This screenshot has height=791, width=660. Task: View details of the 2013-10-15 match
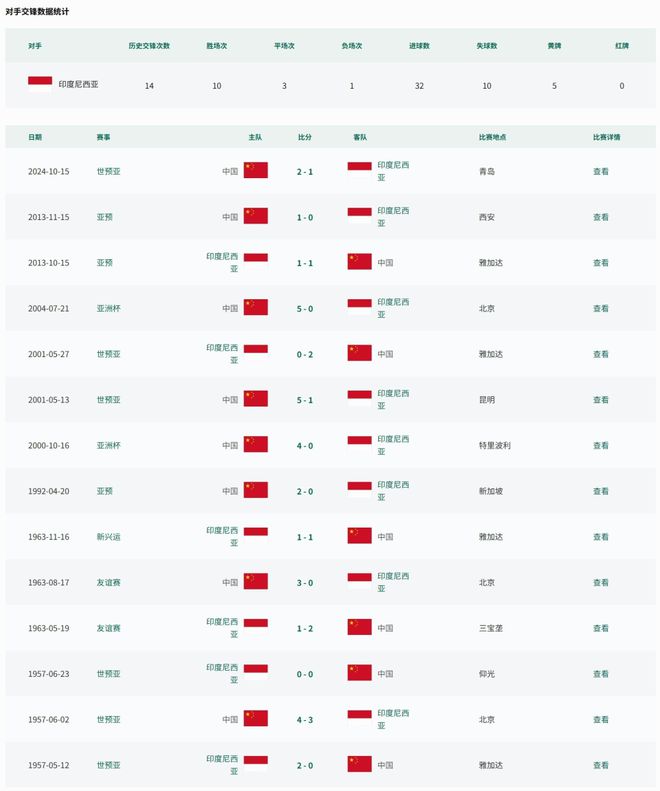coord(600,263)
